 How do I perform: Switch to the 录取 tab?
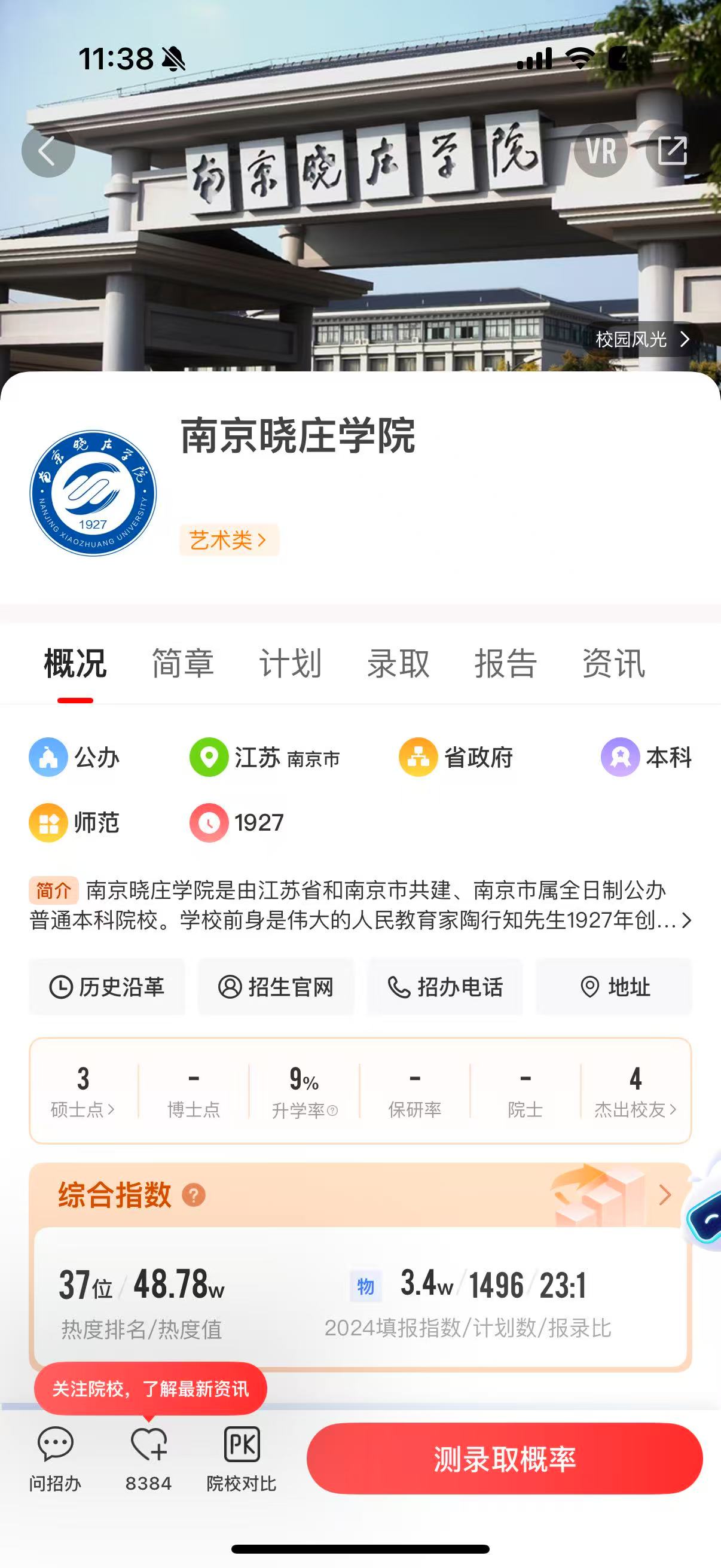coord(398,663)
